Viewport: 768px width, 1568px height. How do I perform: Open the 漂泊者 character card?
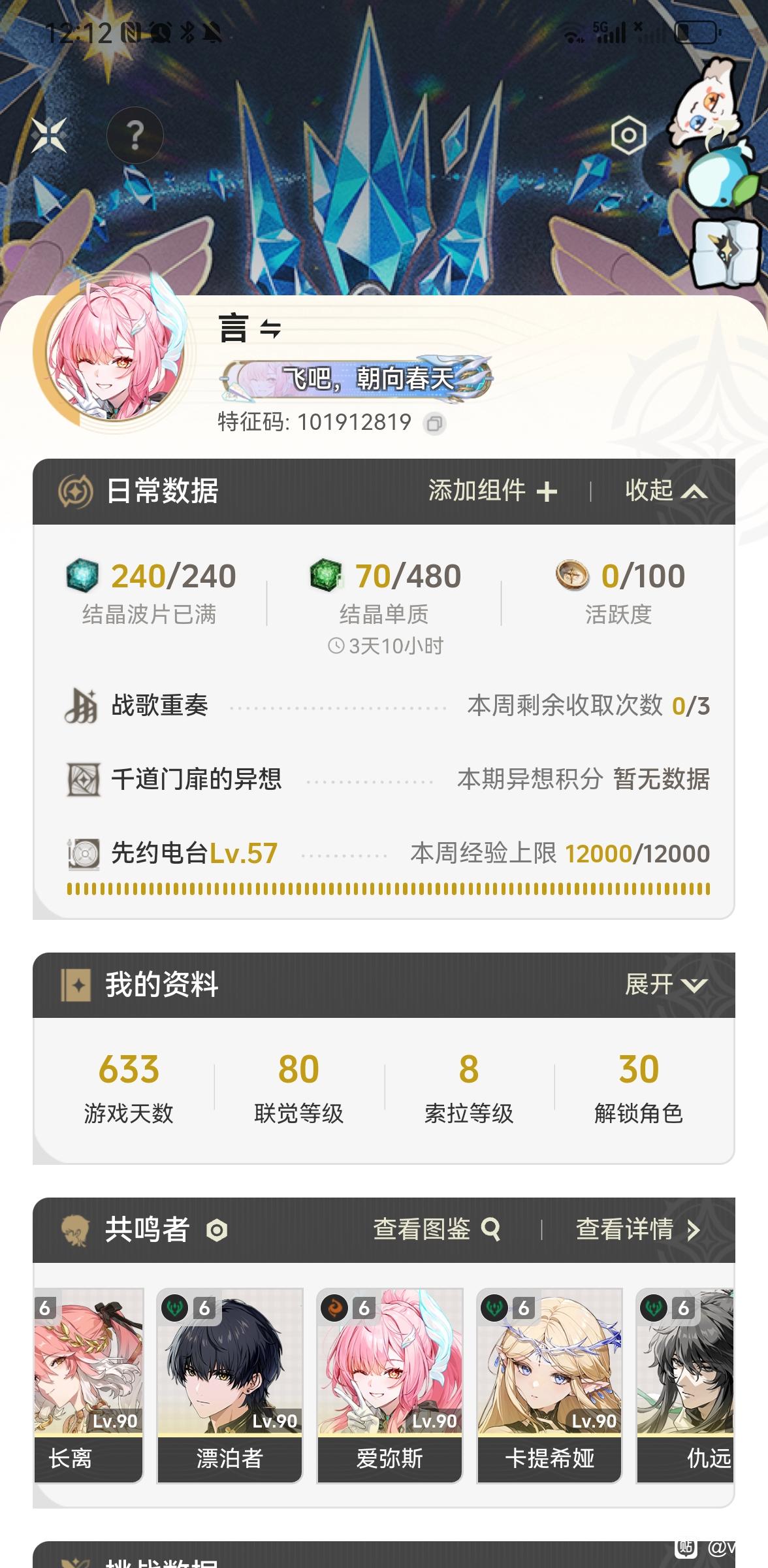[x=230, y=1385]
